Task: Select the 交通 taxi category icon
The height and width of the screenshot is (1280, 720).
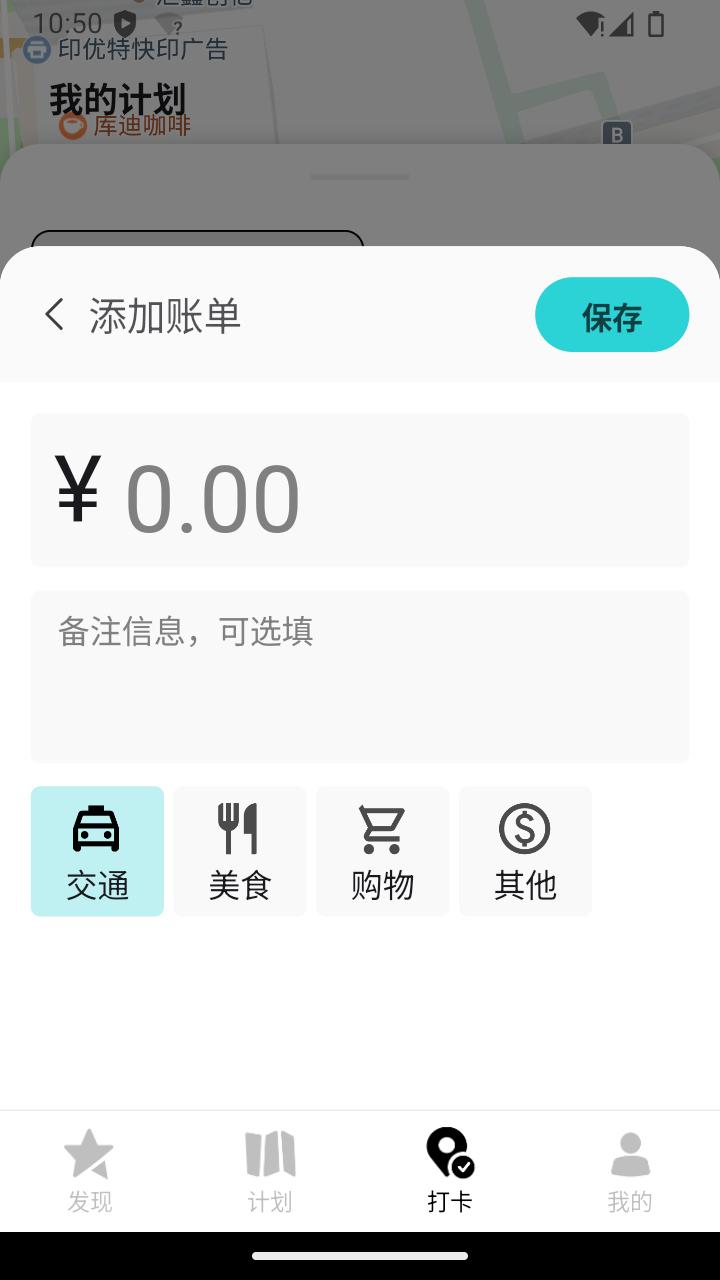Action: pyautogui.click(x=96, y=828)
